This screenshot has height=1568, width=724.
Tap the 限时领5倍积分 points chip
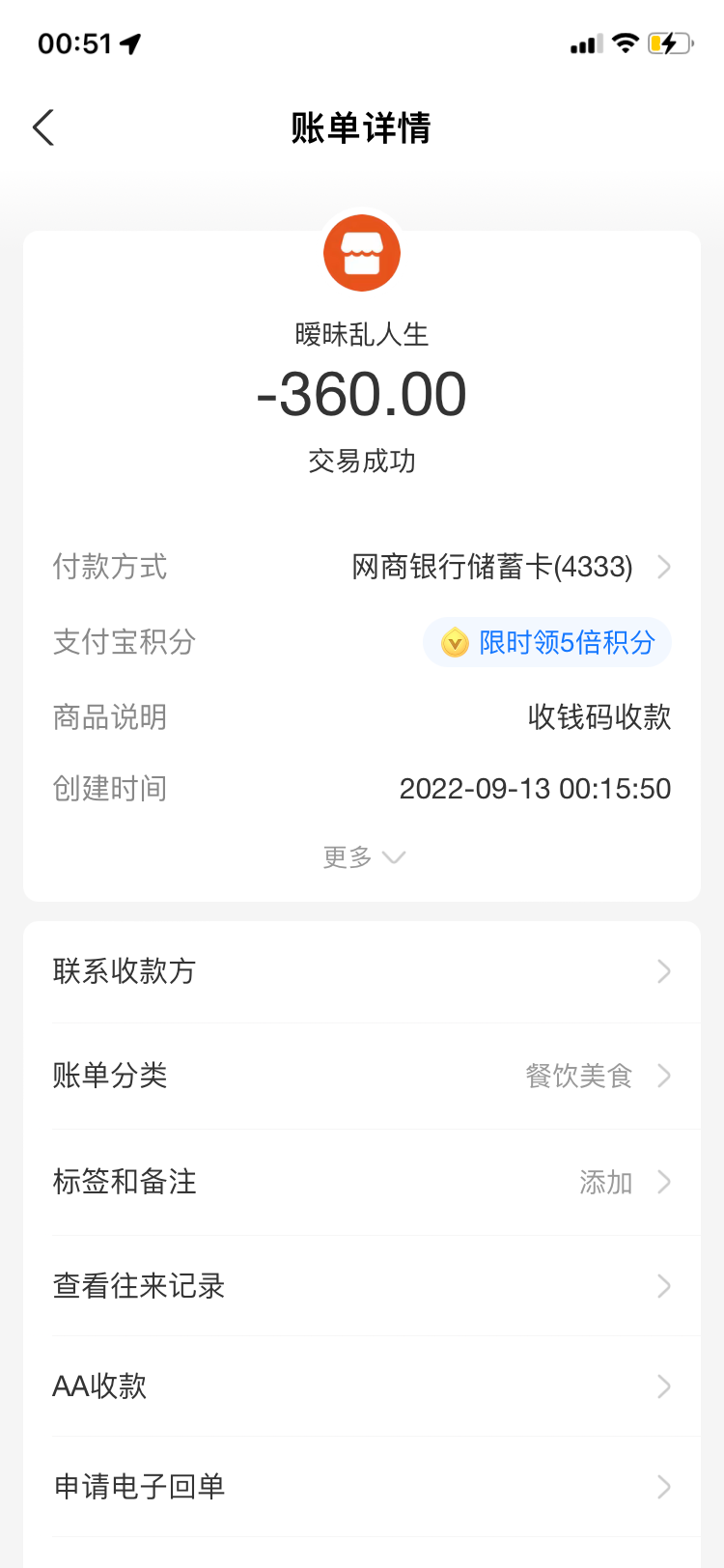pyautogui.click(x=547, y=642)
